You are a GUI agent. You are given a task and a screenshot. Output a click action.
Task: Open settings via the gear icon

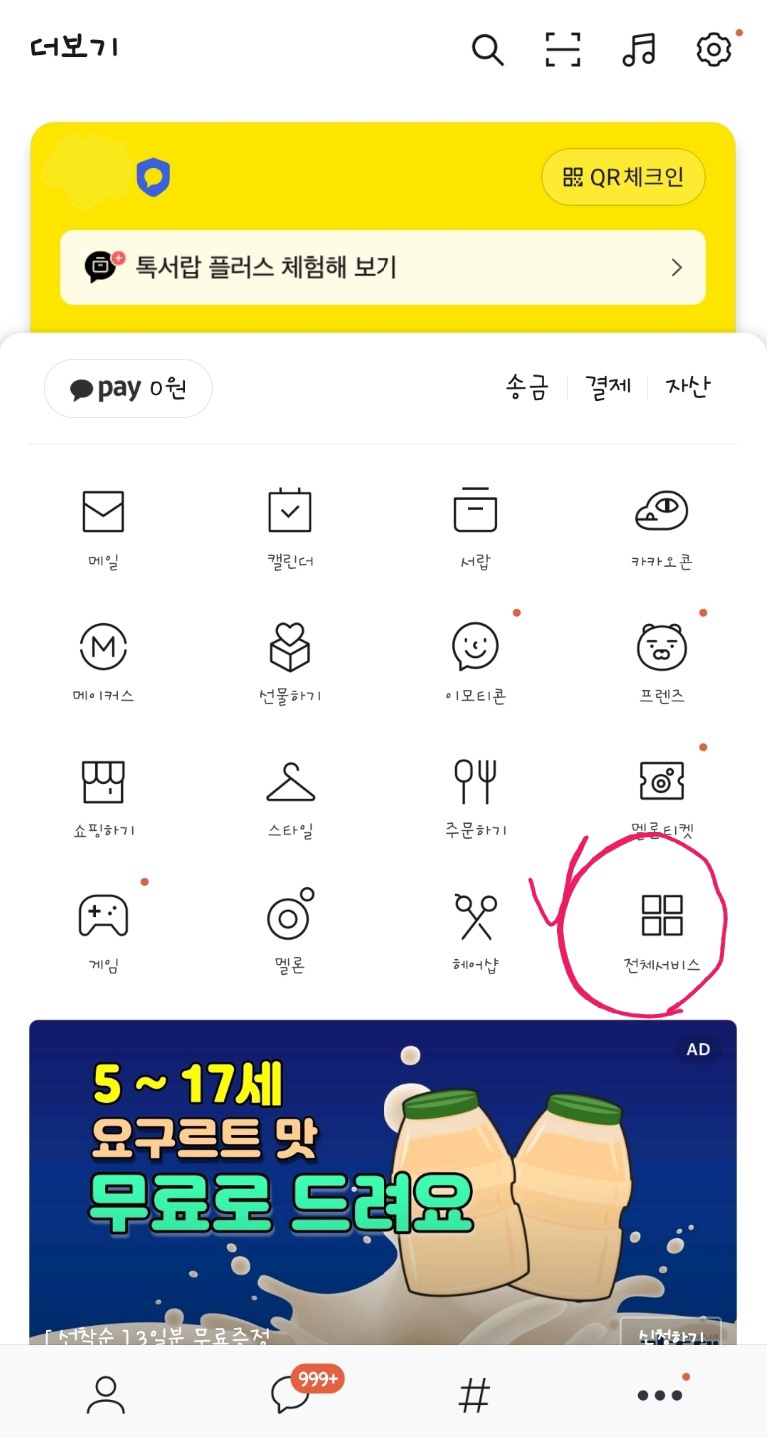pyautogui.click(x=713, y=49)
